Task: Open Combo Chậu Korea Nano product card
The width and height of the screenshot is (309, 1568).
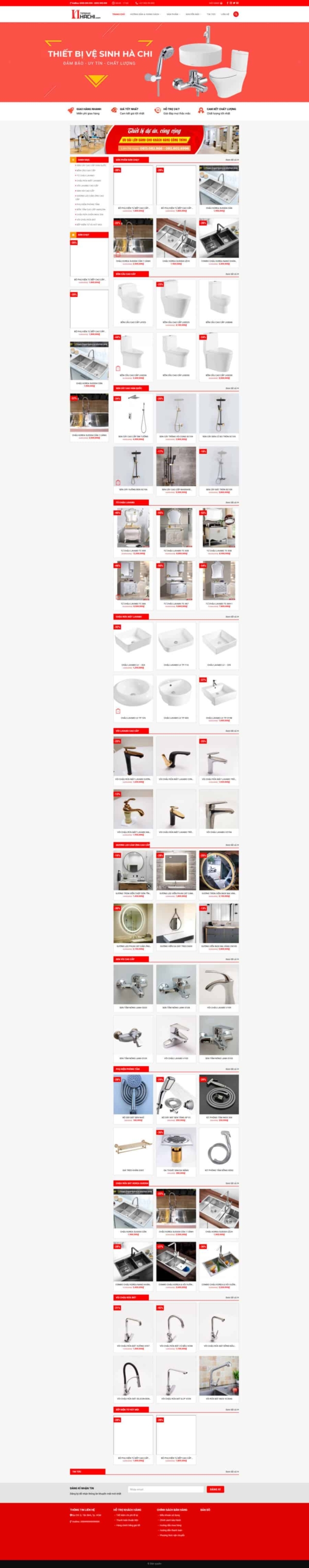Action: (218, 240)
